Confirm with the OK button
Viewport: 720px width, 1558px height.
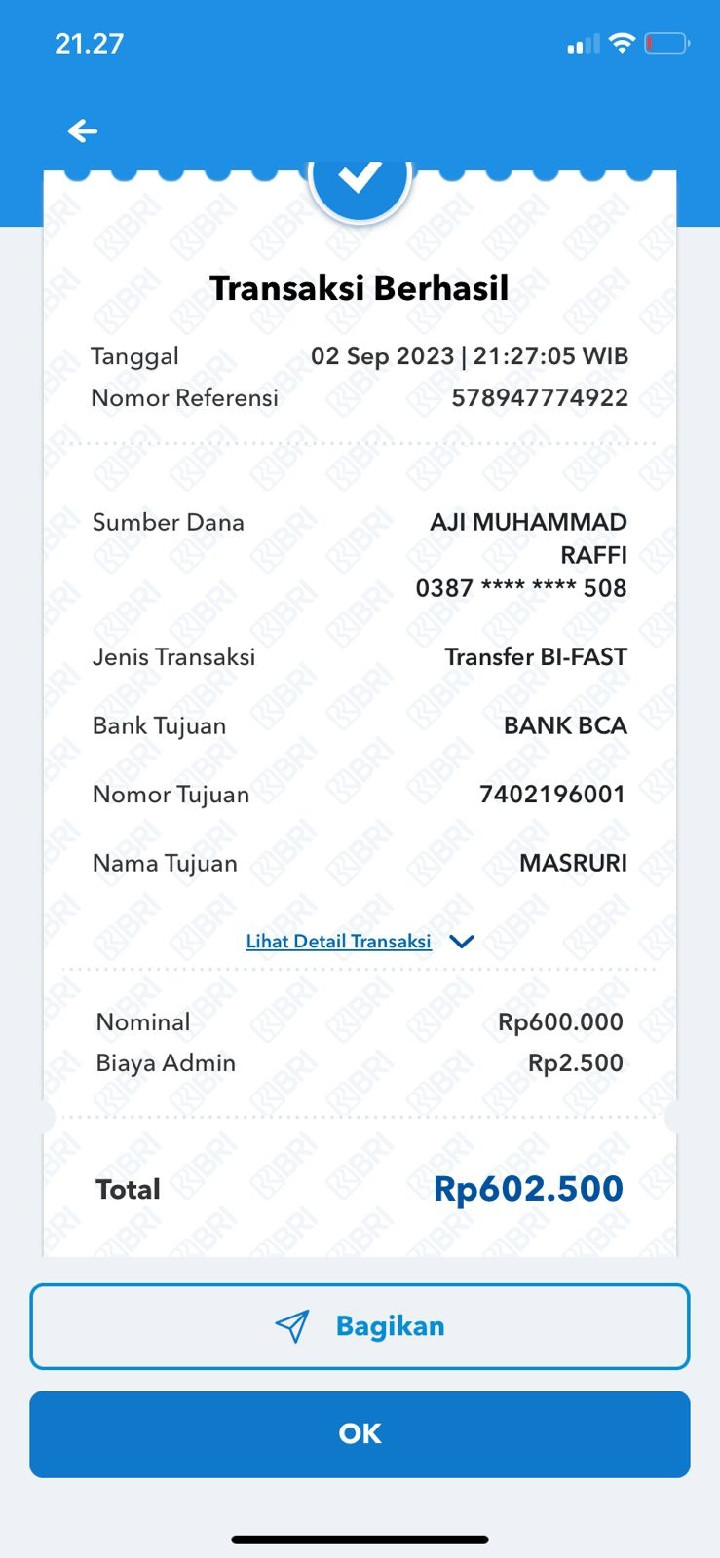(360, 1434)
